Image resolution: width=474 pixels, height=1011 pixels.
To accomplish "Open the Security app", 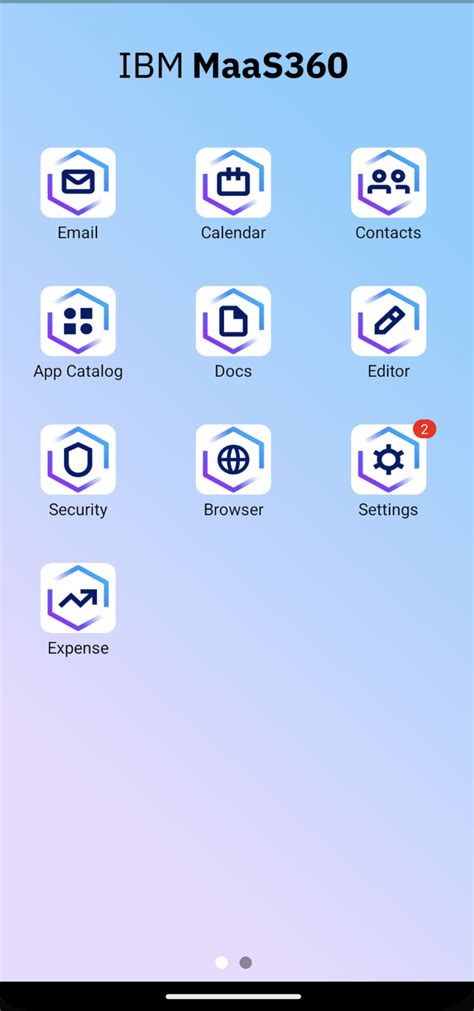I will pyautogui.click(x=78, y=460).
